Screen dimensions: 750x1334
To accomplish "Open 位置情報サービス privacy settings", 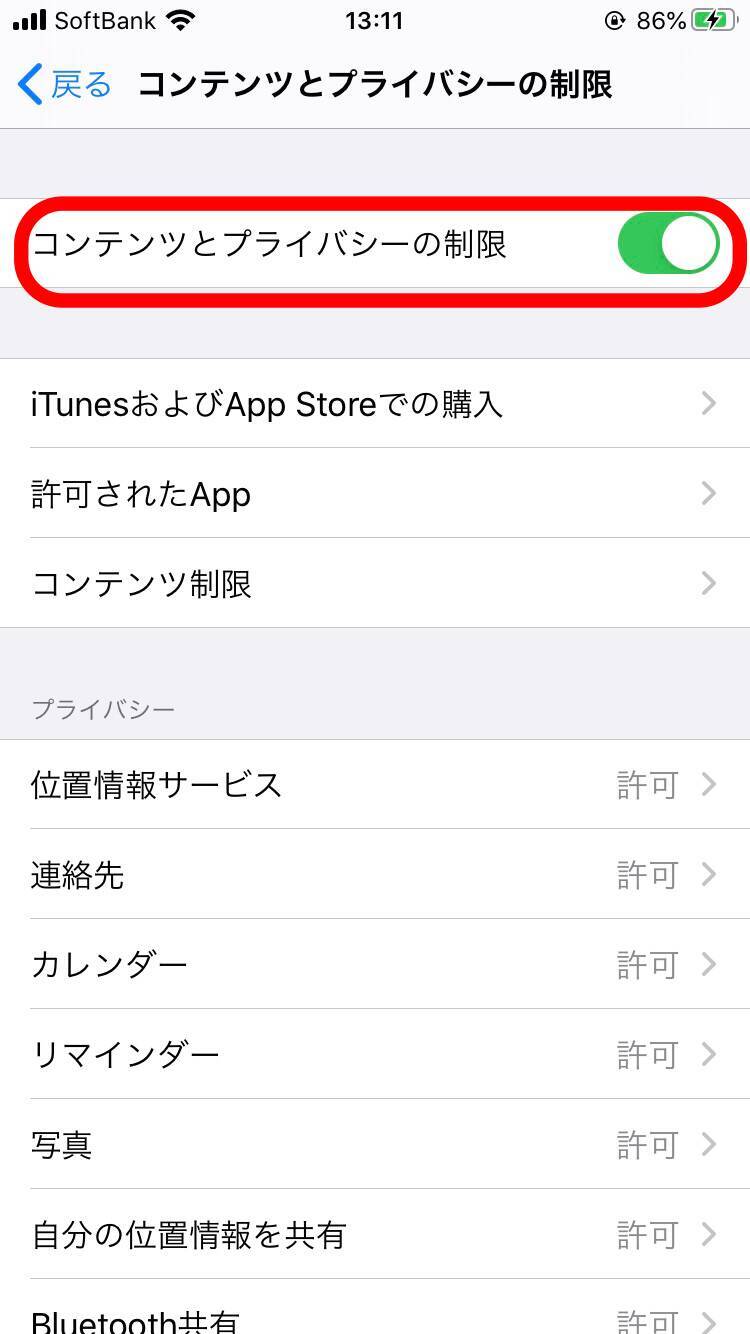I will [x=375, y=785].
